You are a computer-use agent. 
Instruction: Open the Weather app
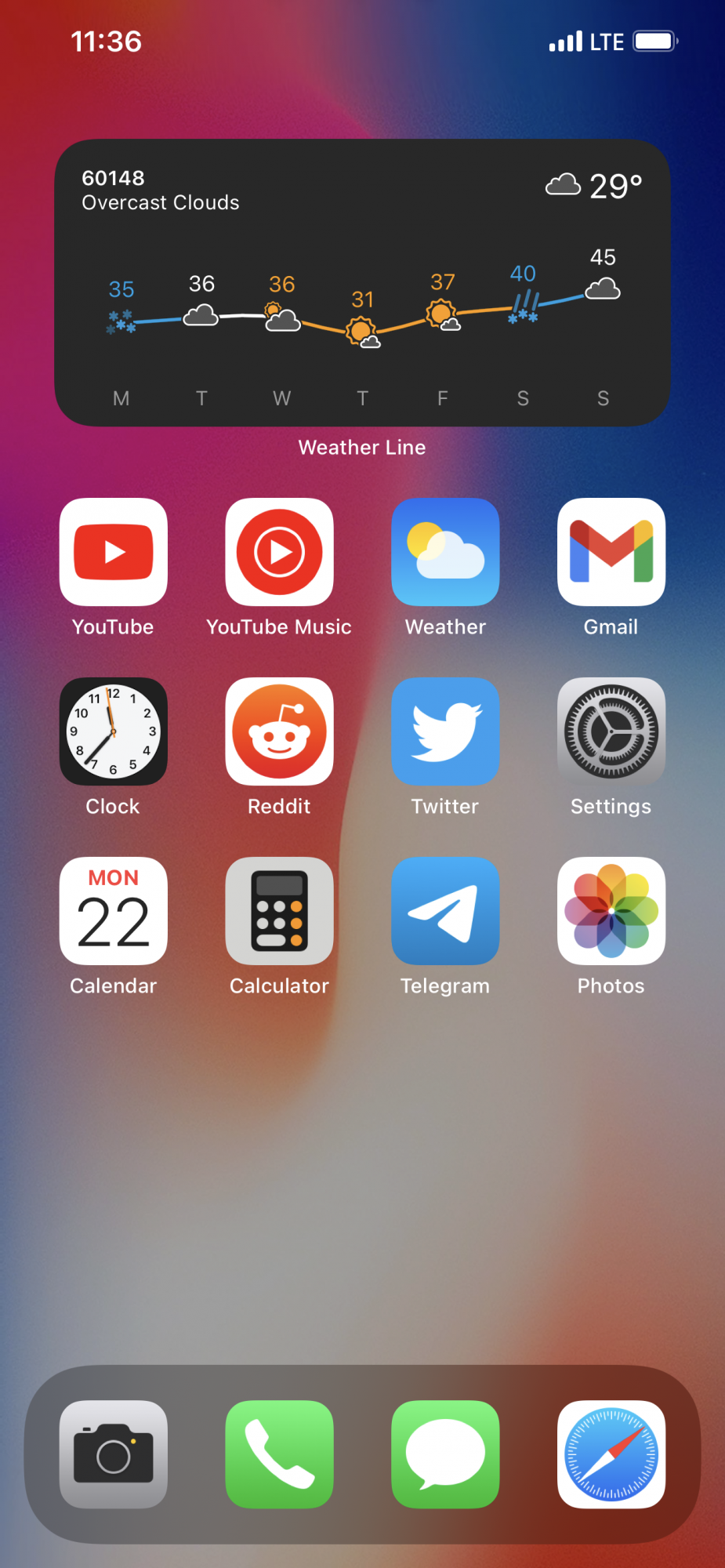coord(445,552)
